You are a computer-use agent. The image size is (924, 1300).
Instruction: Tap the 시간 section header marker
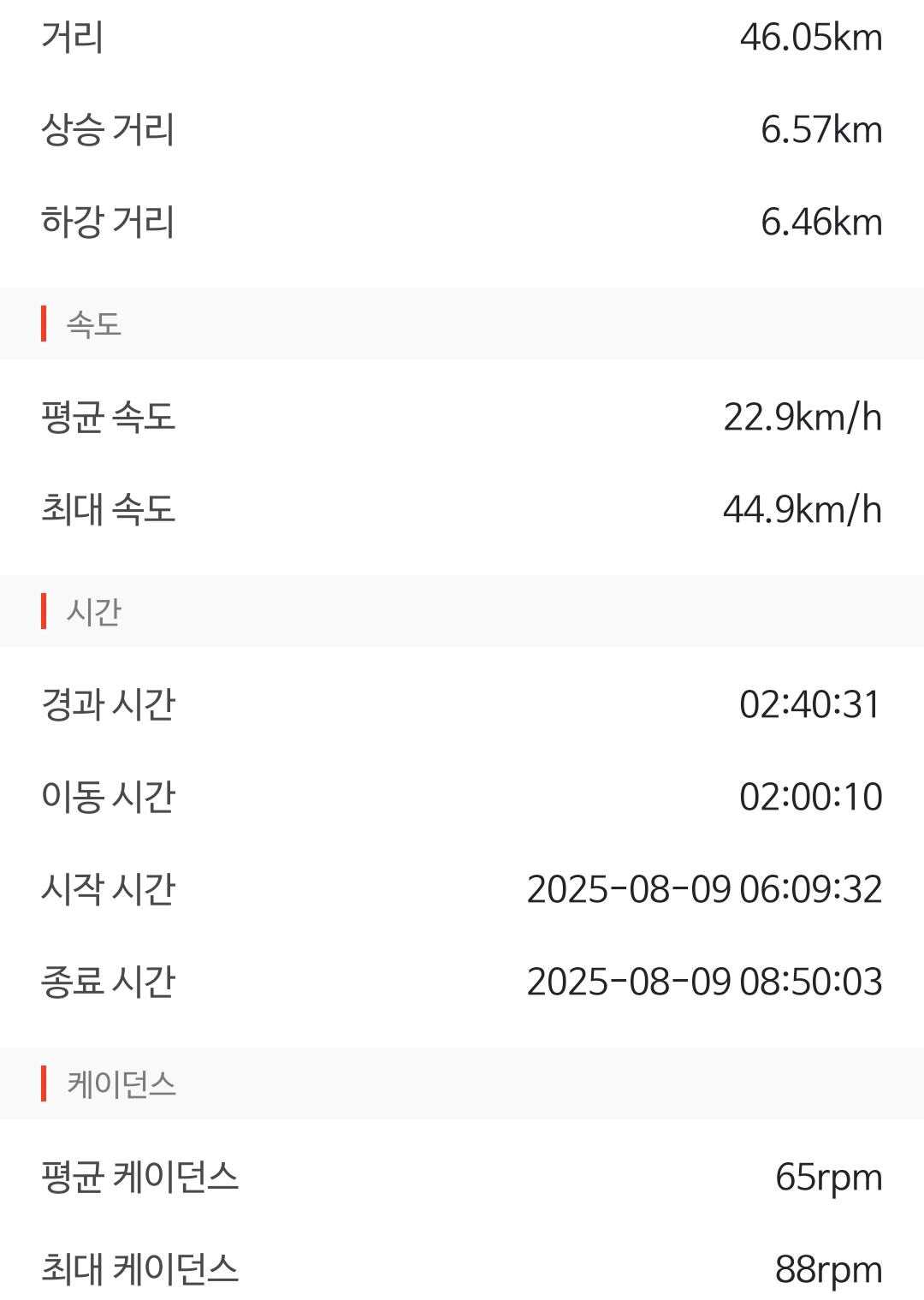click(x=44, y=611)
